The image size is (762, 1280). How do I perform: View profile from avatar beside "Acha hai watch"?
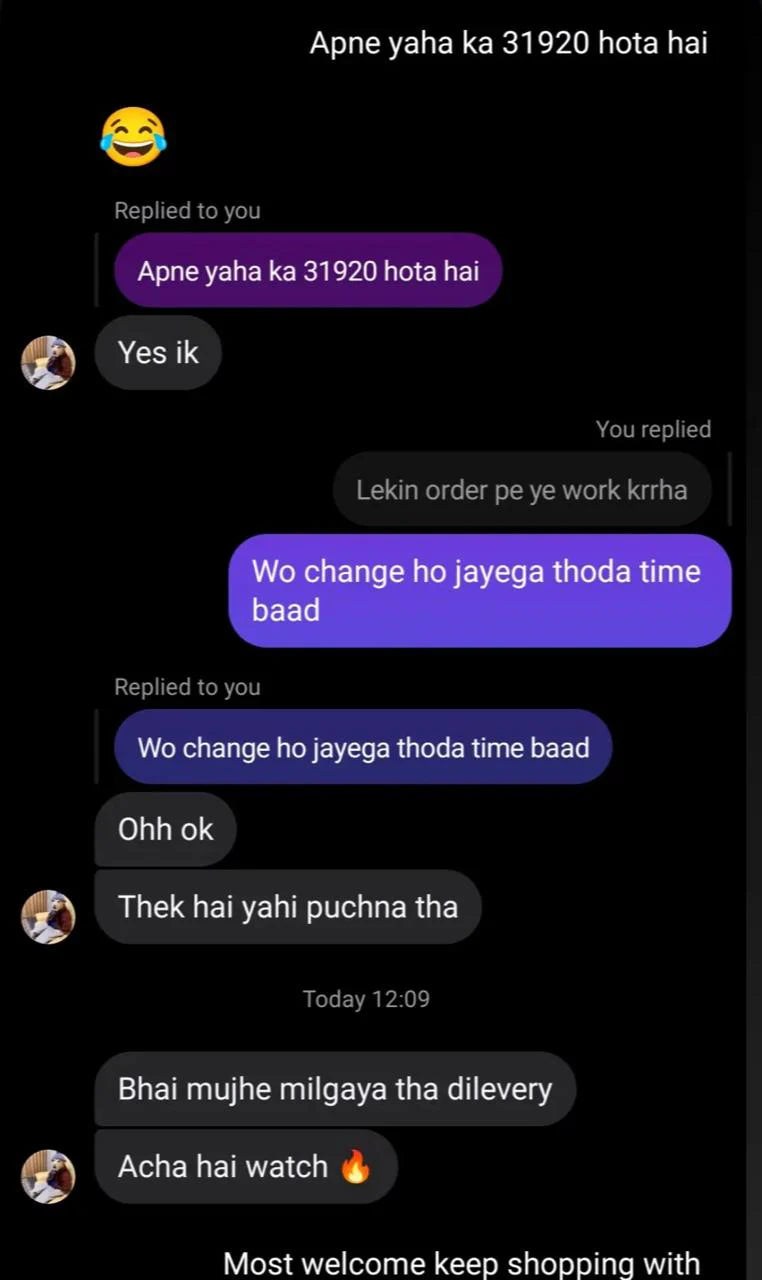[48, 1176]
